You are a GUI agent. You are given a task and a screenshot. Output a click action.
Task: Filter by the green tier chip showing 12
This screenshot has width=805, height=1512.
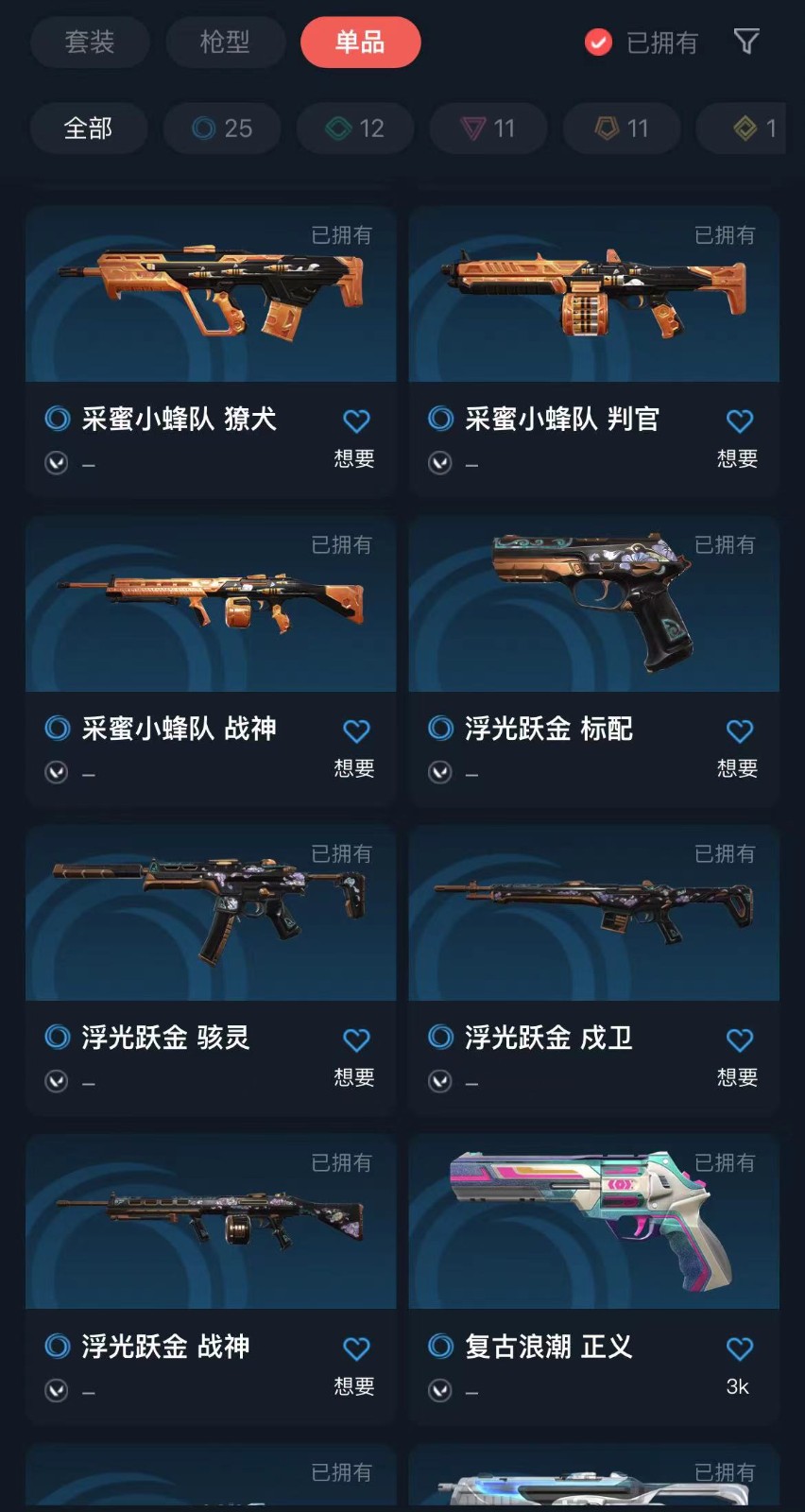click(355, 129)
